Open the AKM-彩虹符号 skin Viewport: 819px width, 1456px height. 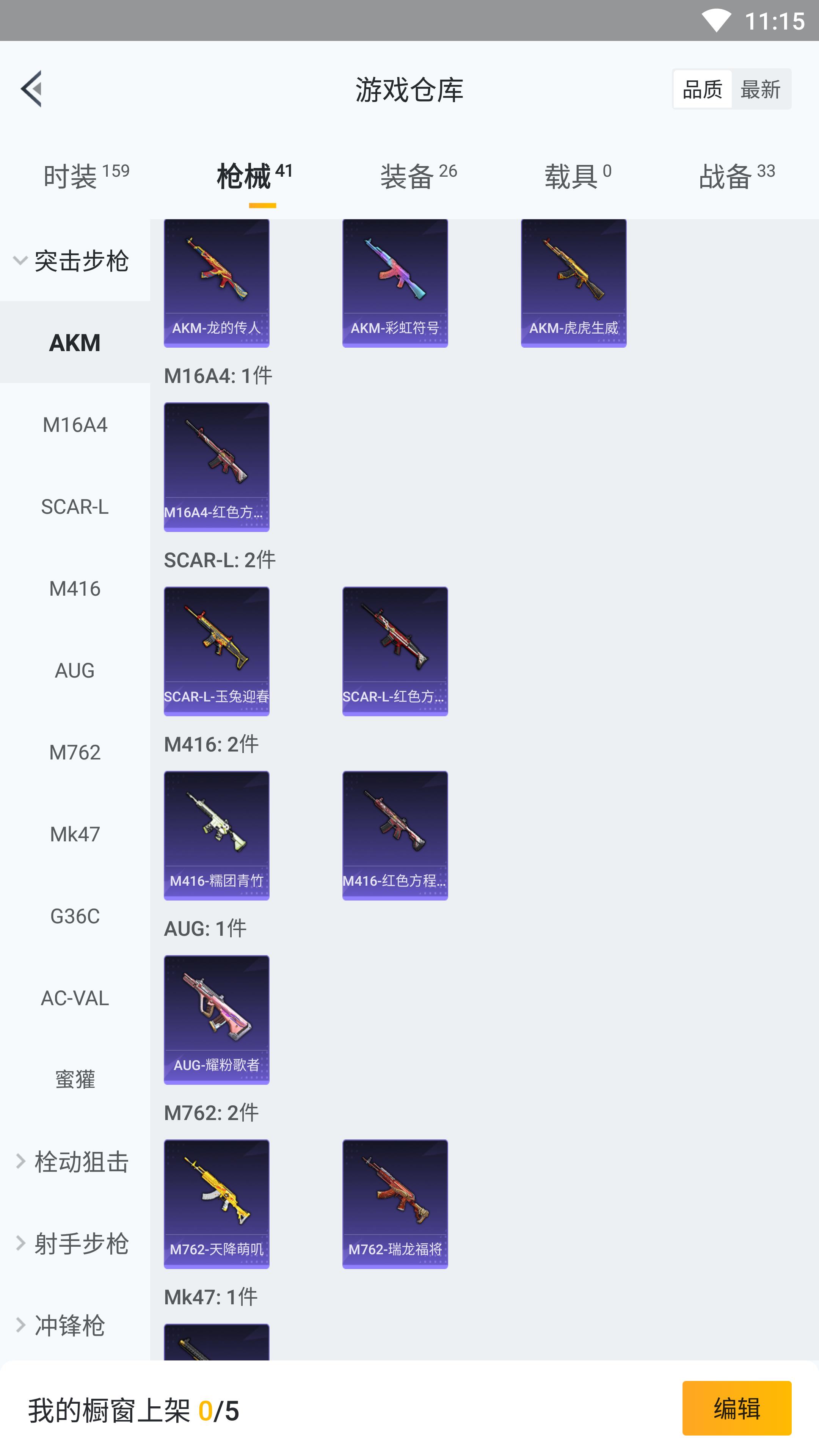(394, 282)
